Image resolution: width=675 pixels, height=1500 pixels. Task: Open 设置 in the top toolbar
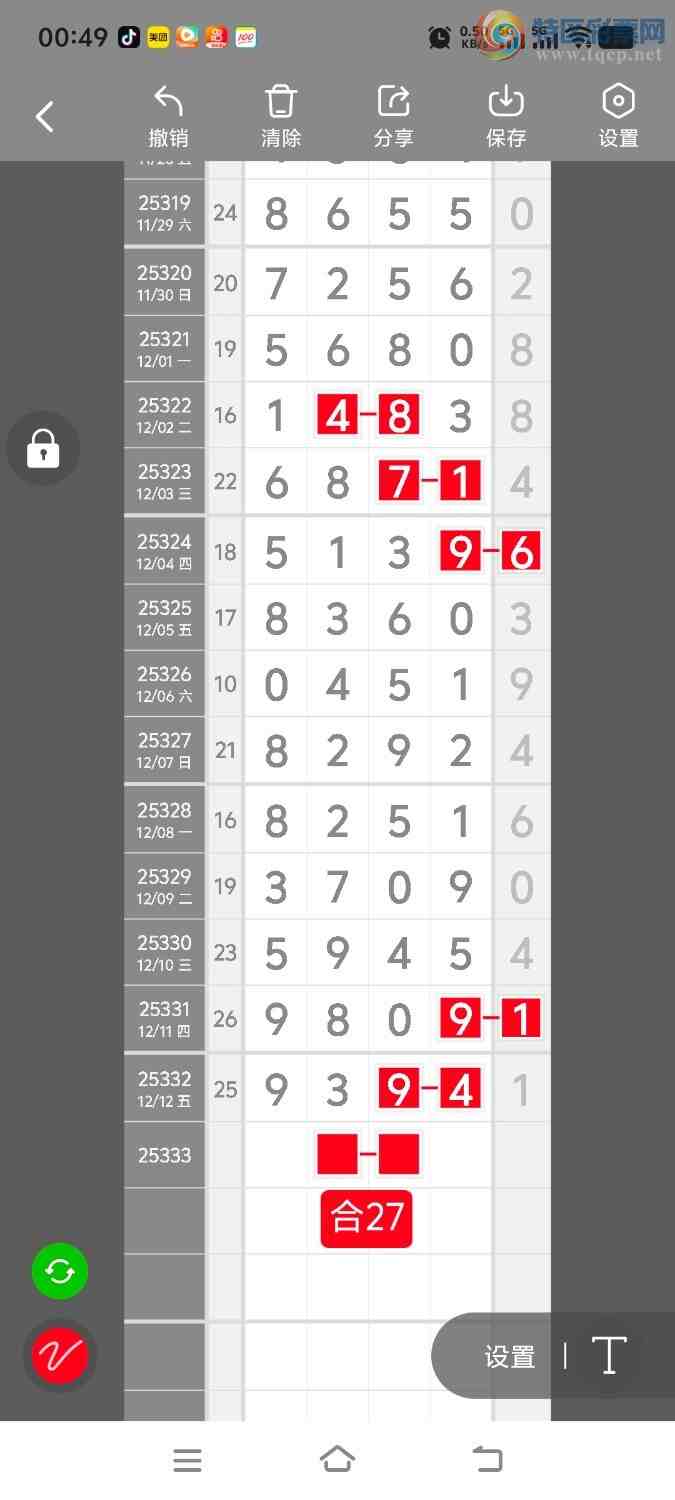tap(618, 117)
